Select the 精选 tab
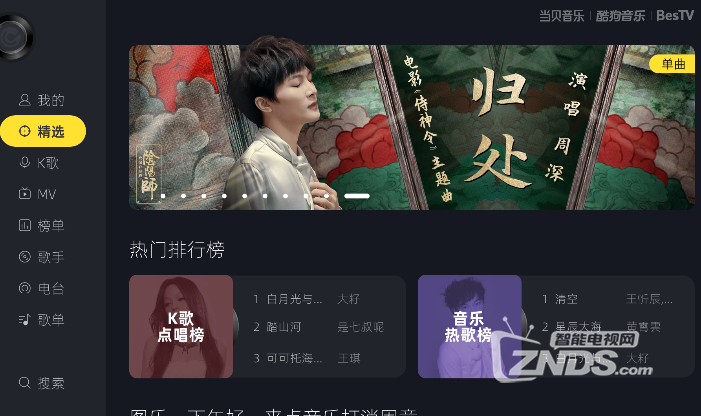Viewport: 701px width, 416px height. [43, 131]
